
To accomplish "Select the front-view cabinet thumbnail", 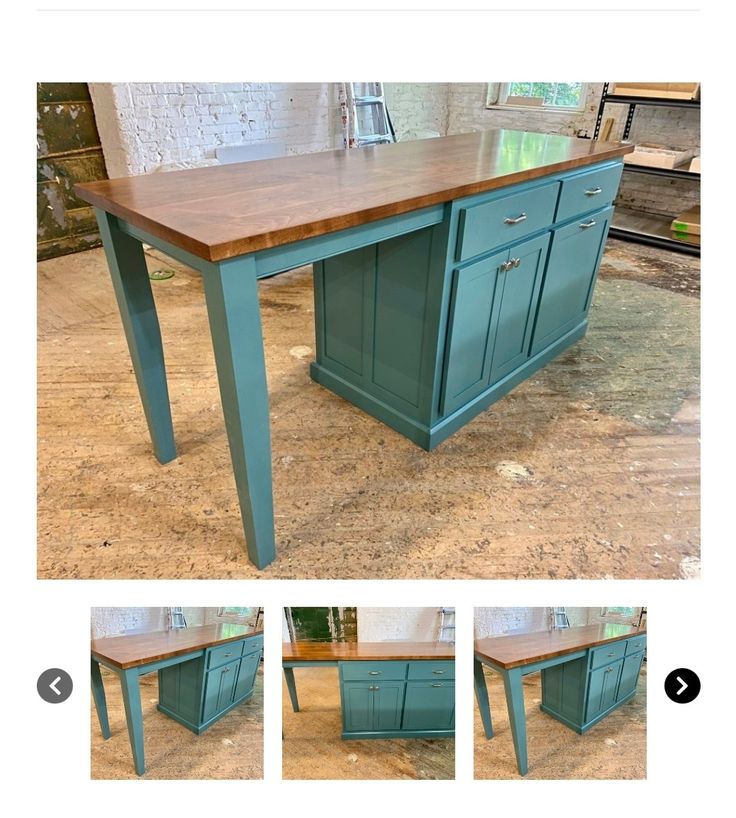I will click(368, 693).
